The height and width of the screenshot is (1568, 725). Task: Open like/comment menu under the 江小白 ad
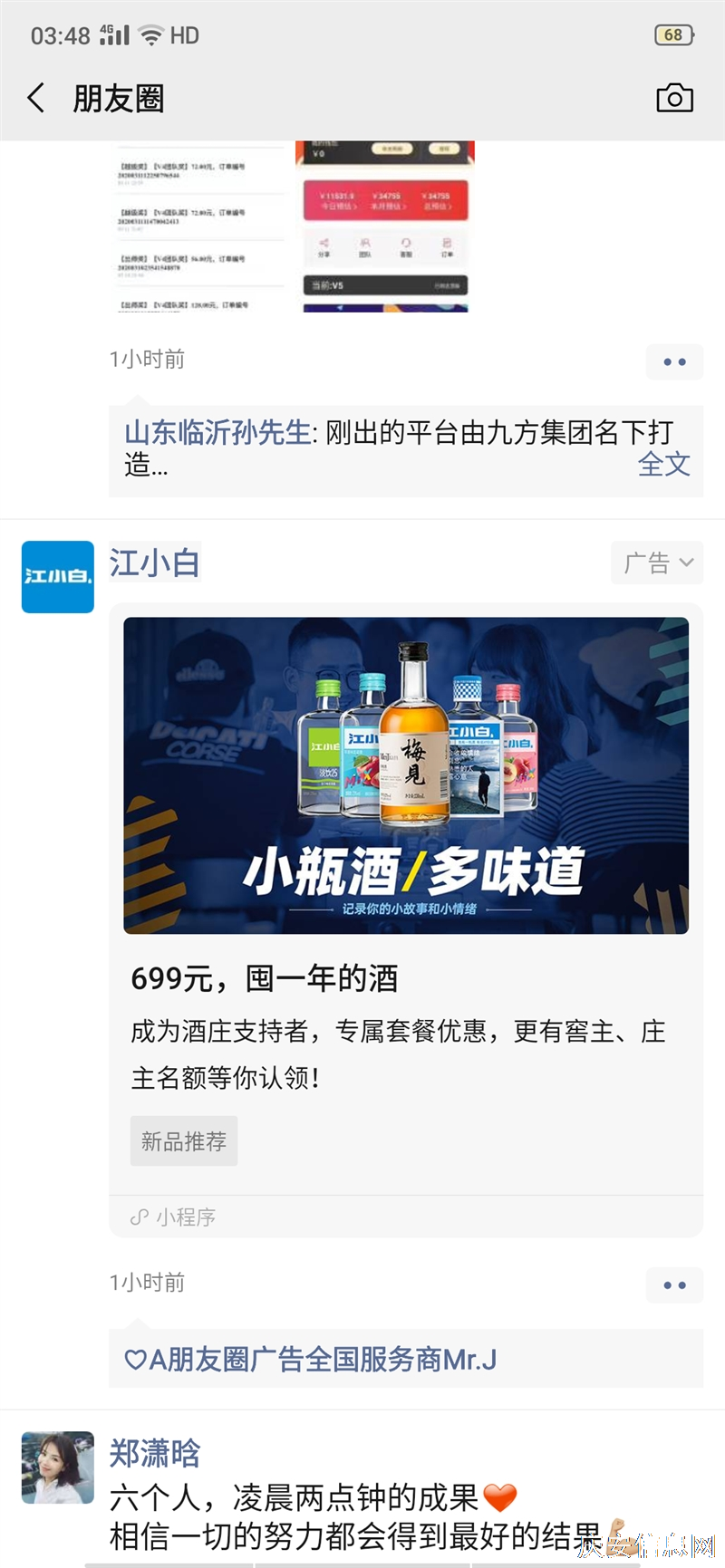674,1284
